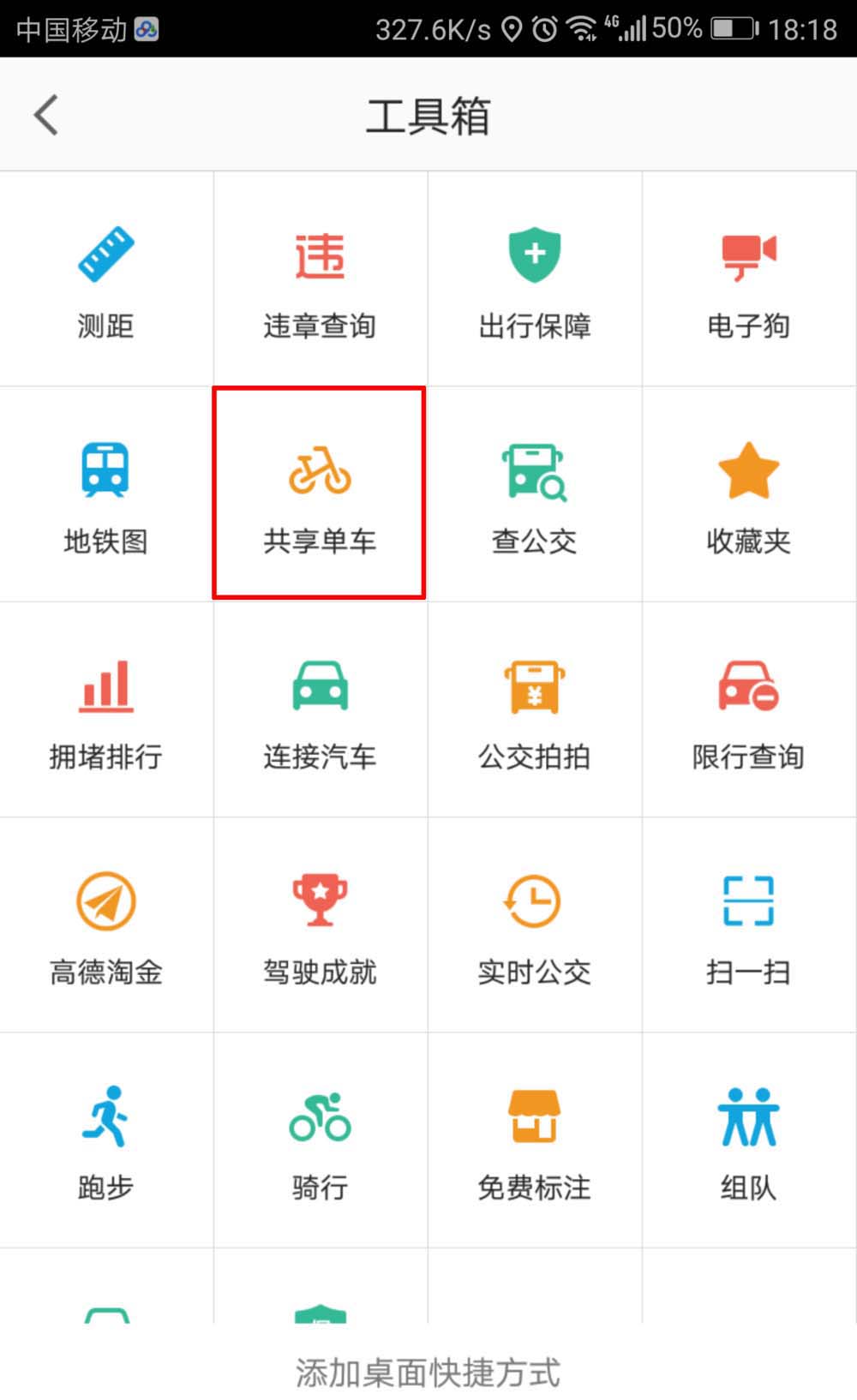Launch the 扫一扫 scanner
The image size is (857, 1400).
click(748, 925)
